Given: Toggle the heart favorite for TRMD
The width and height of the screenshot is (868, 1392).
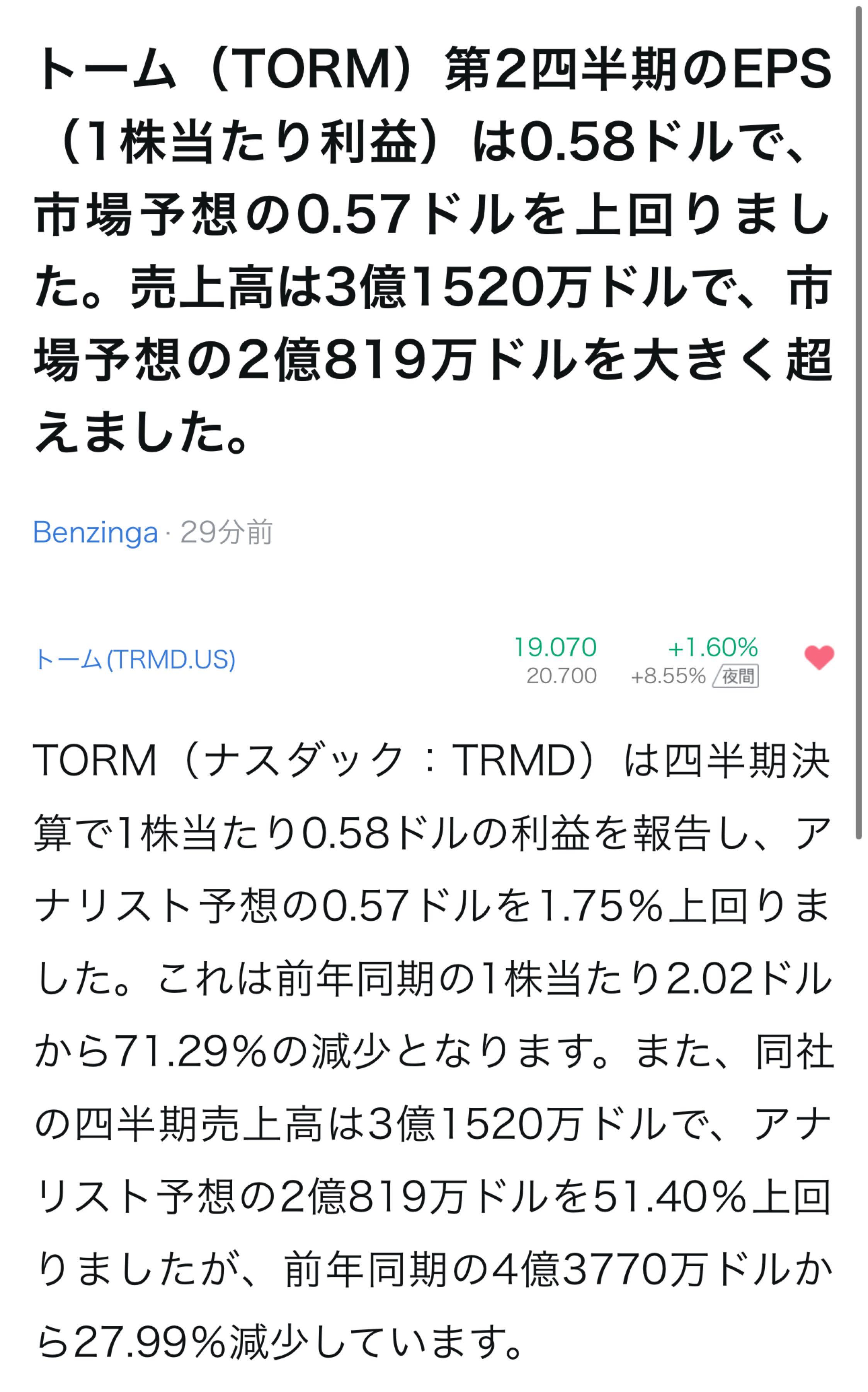Looking at the screenshot, I should (x=819, y=657).
